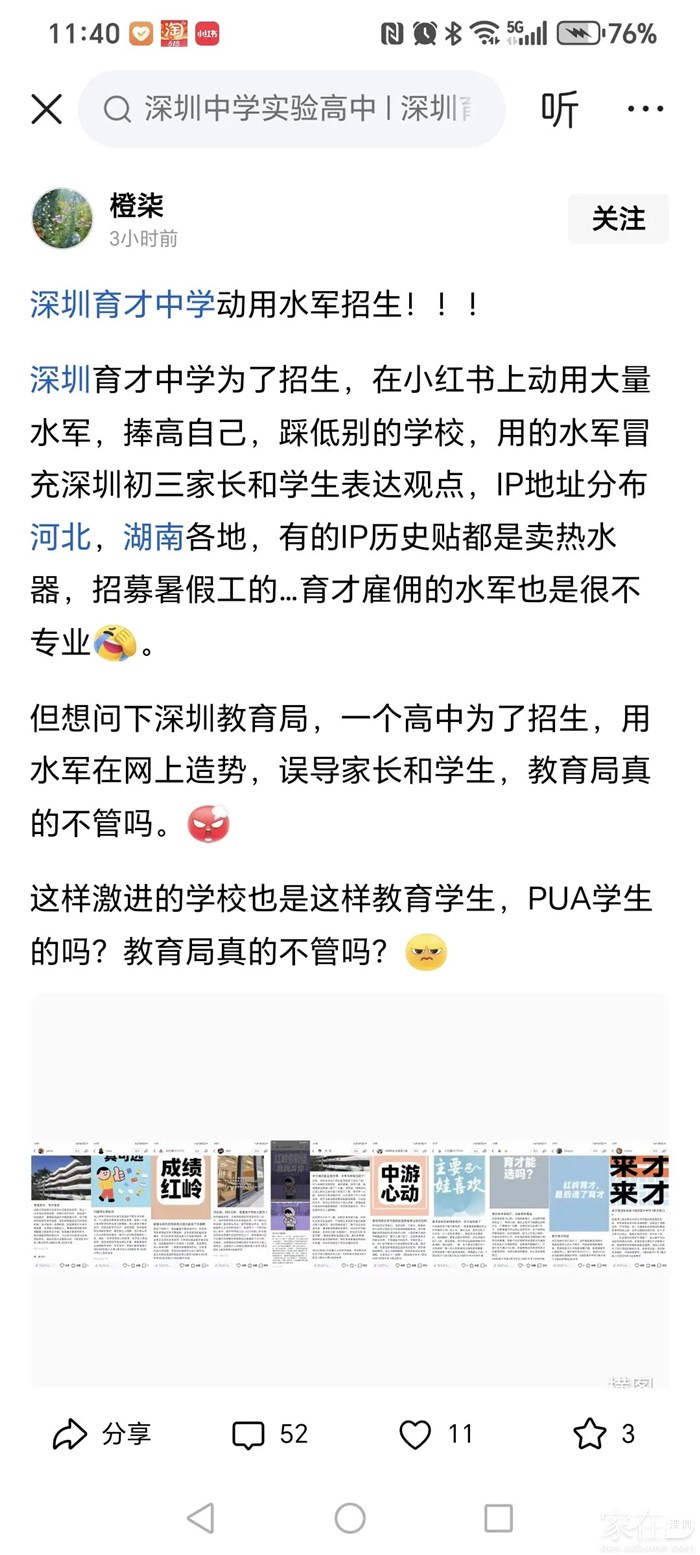Open the 52 comments
This screenshot has height=1555, width=700.
pos(270,1435)
